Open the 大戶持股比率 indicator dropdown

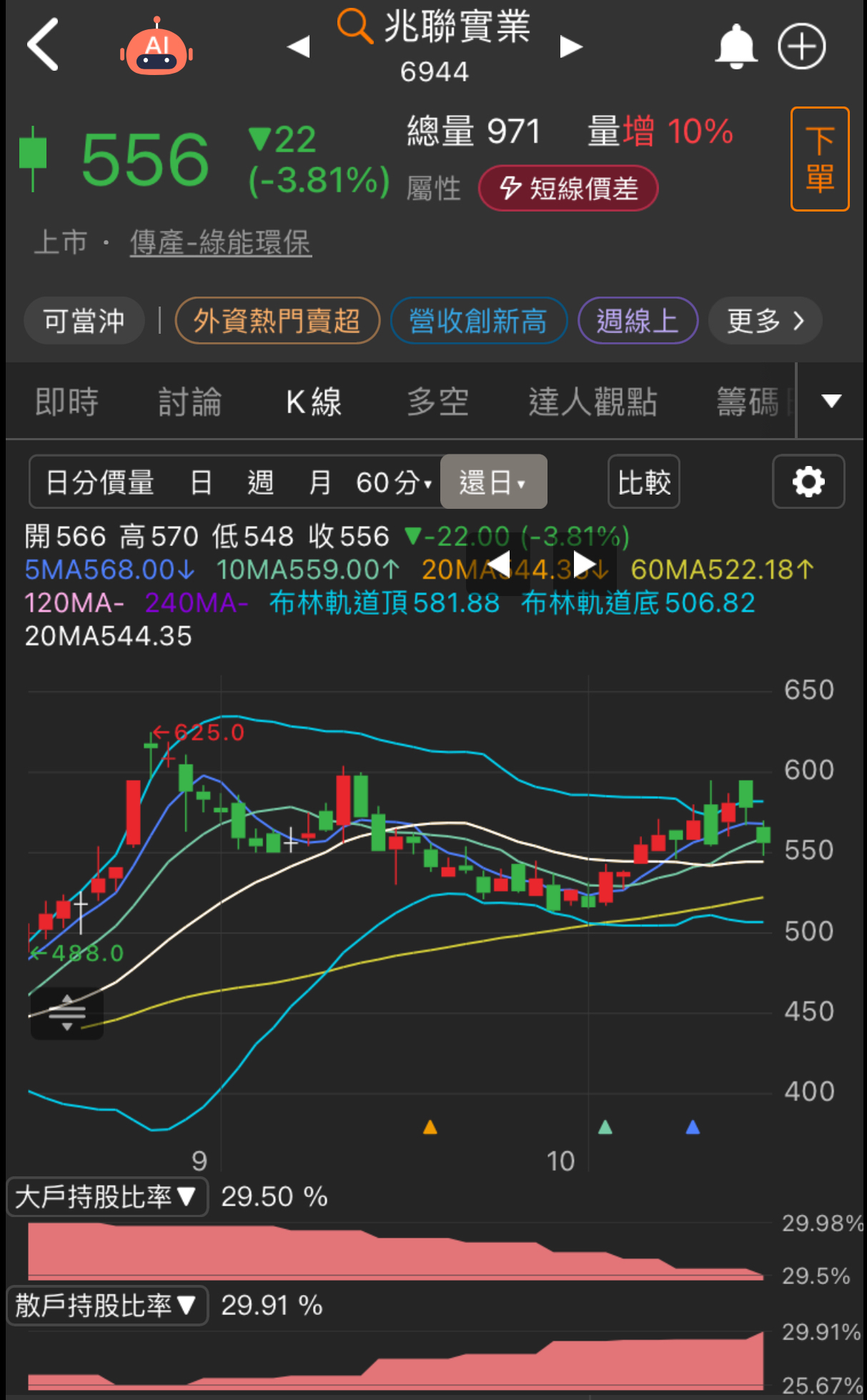coord(106,1196)
